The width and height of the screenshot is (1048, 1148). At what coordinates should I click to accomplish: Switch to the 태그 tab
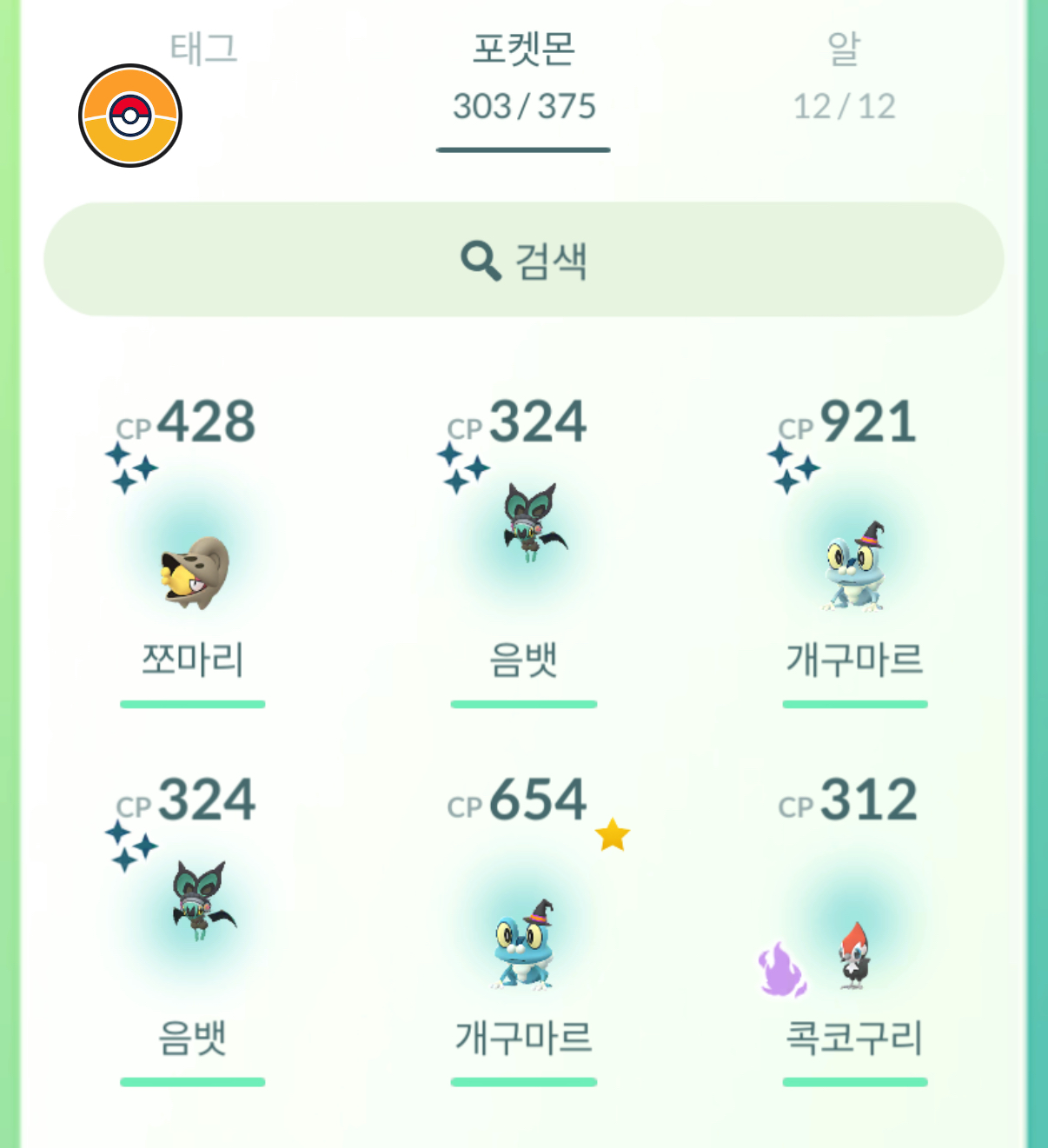[204, 48]
